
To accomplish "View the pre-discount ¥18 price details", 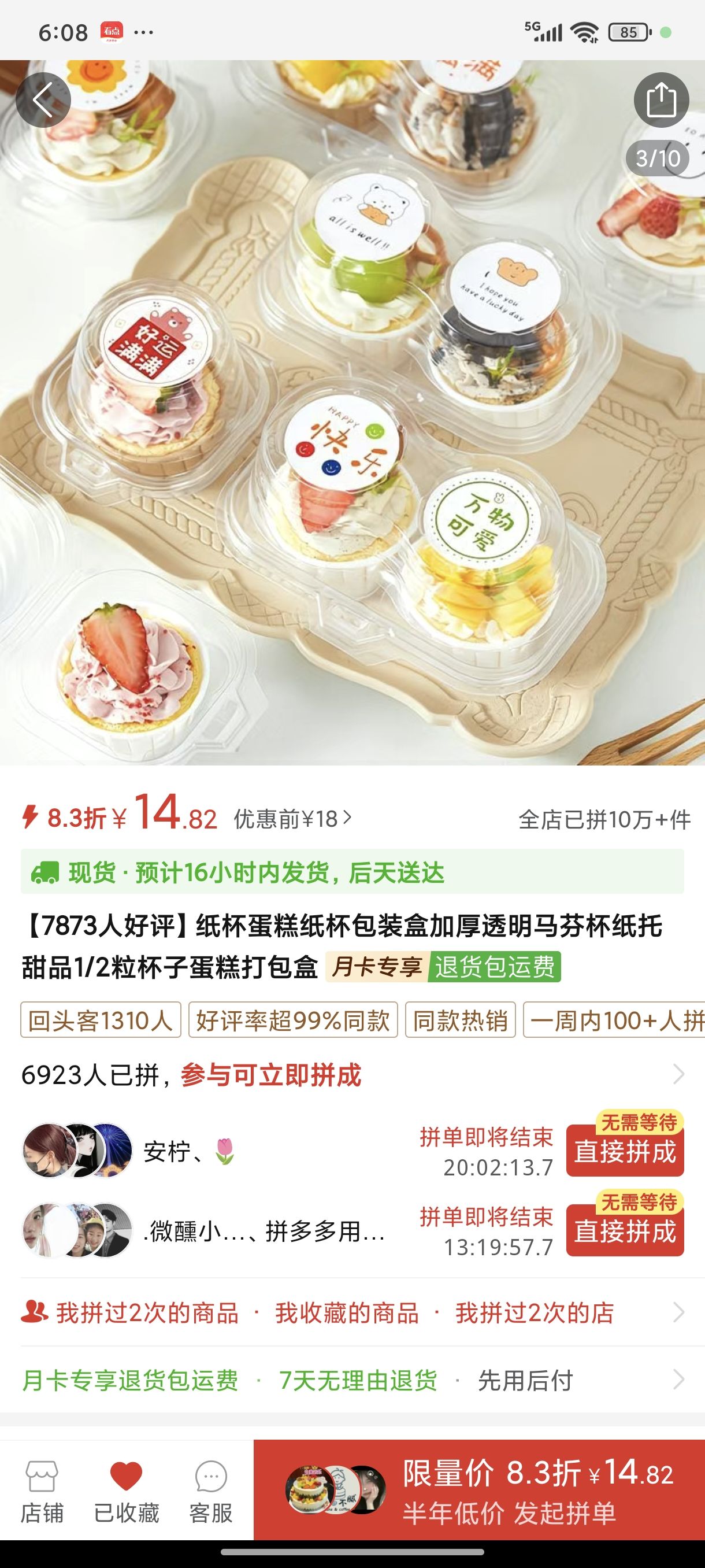I will 292,819.
